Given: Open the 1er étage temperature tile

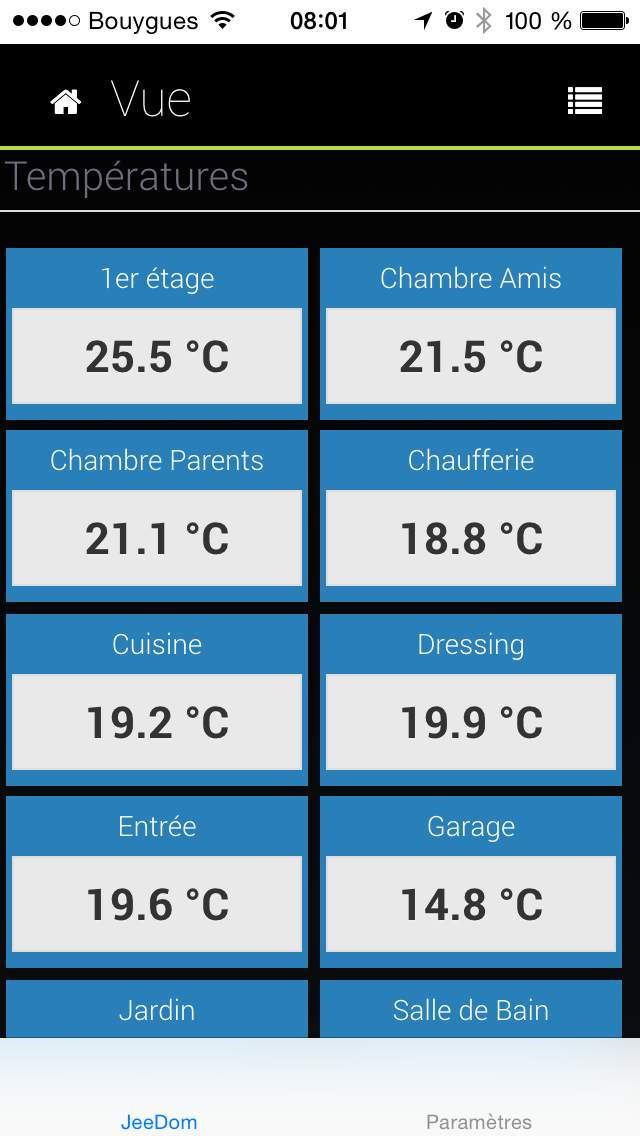Looking at the screenshot, I should tap(157, 335).
